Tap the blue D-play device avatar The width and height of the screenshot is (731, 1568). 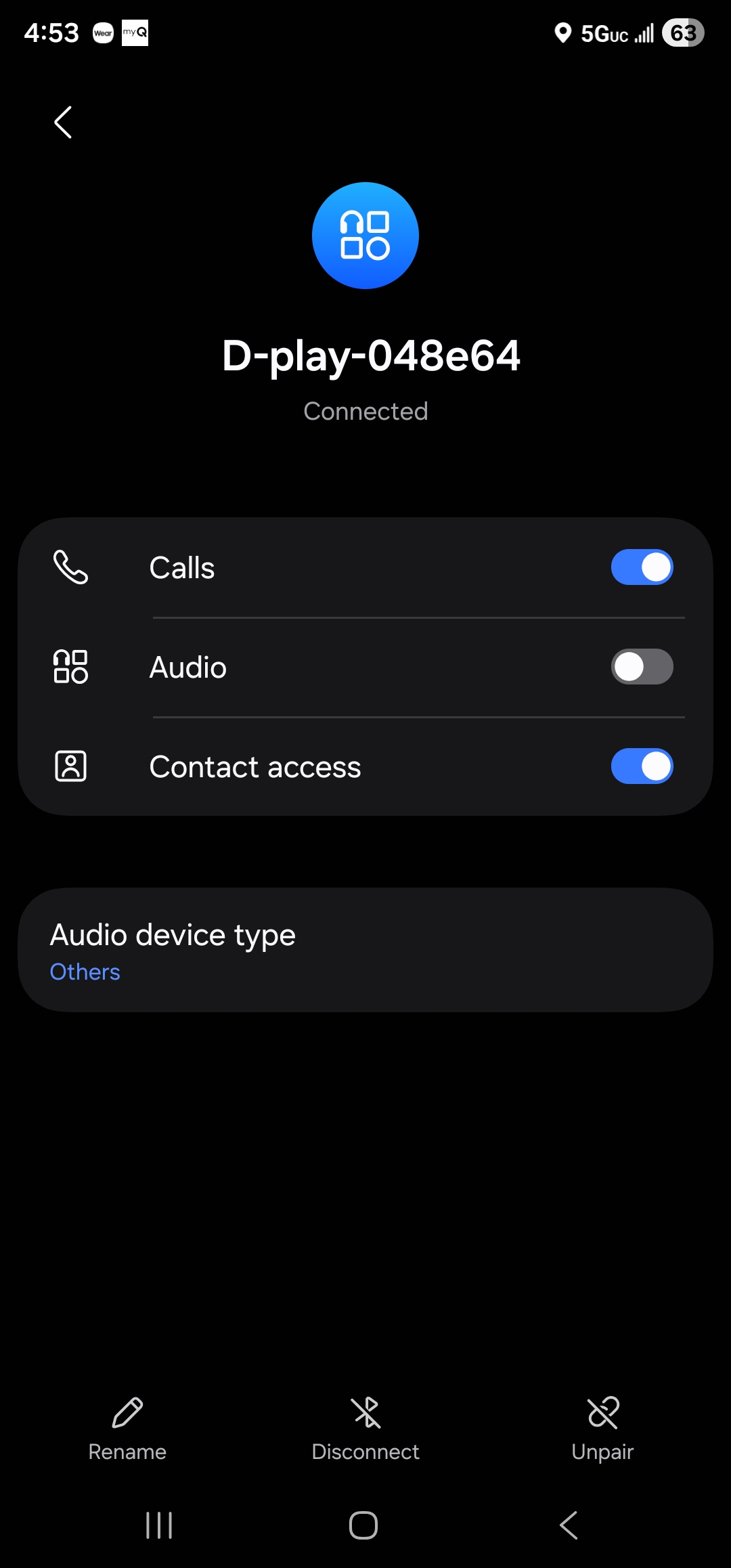tap(365, 235)
